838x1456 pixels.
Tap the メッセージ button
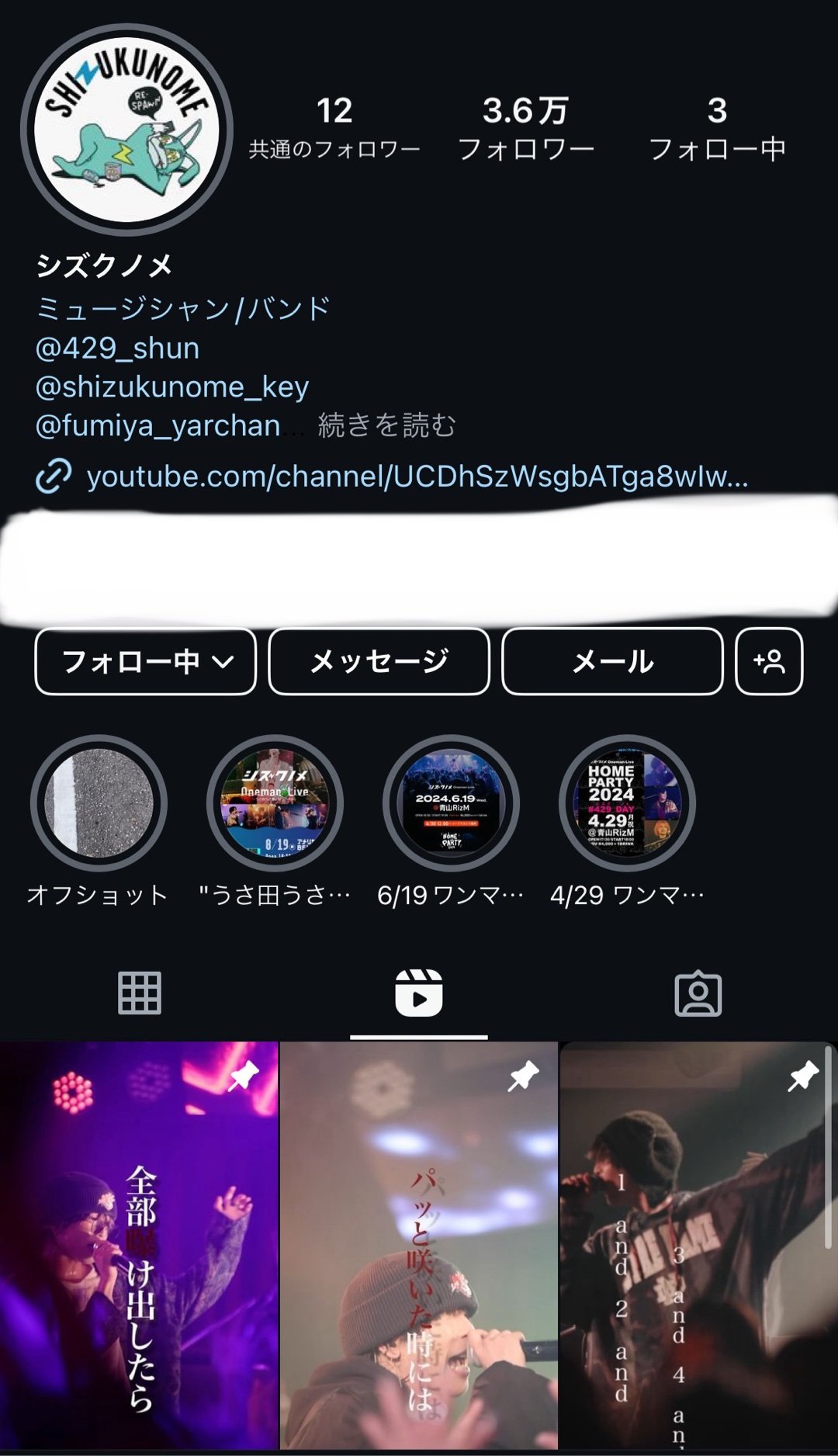379,661
